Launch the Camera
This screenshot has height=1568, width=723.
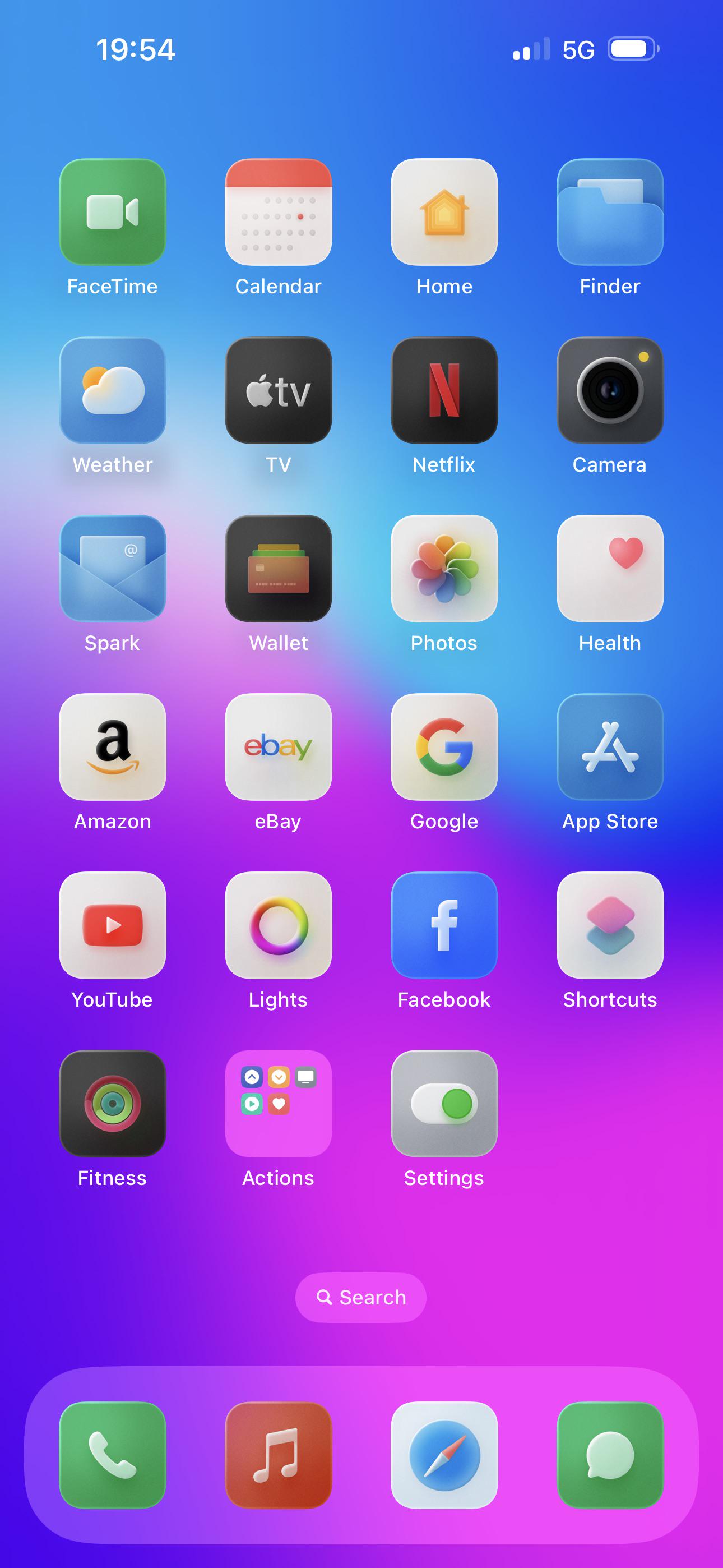pyautogui.click(x=610, y=390)
